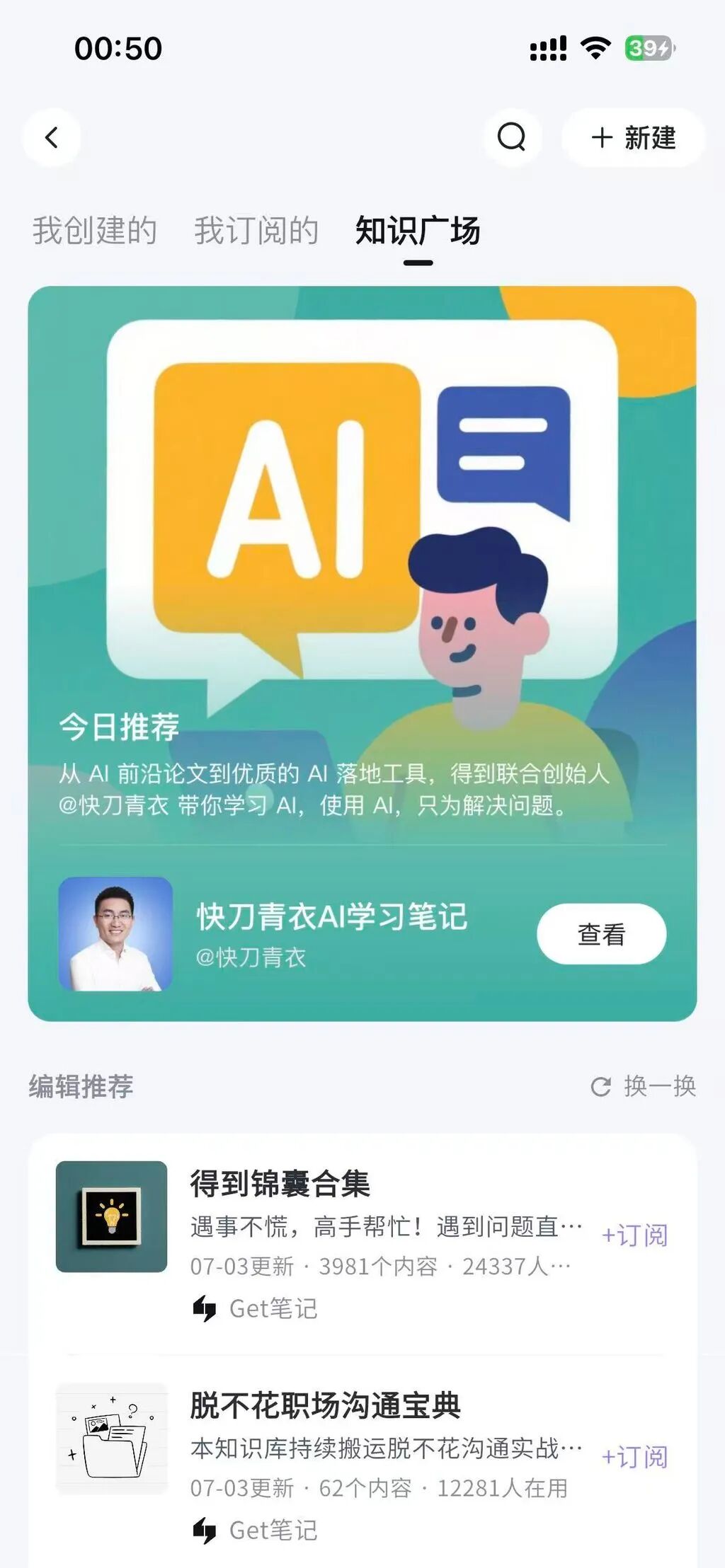Tap 查看 for 快刀青衣AI学习笔记
This screenshot has width=725, height=1568.
coord(601,934)
